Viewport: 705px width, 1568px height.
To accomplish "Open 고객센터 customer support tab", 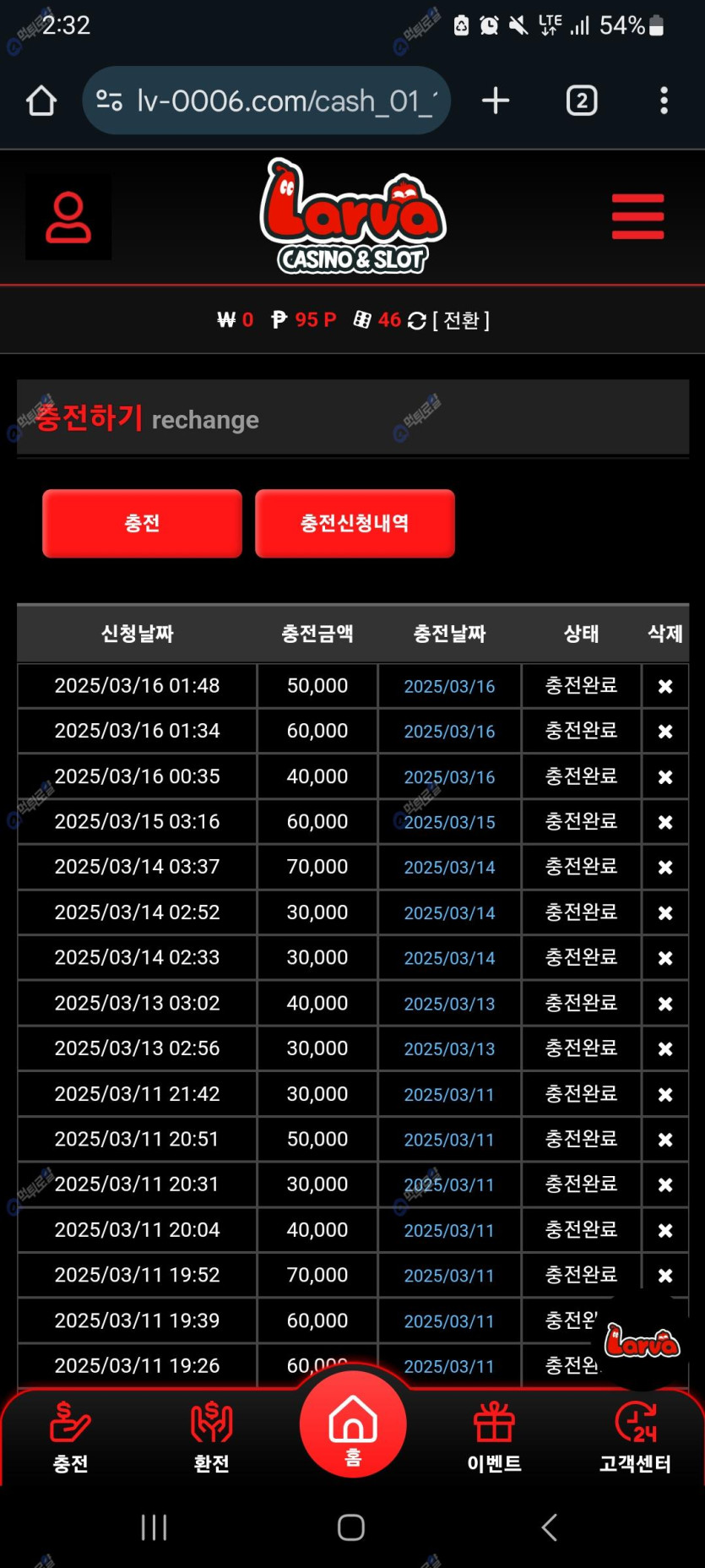I will coord(635,1437).
